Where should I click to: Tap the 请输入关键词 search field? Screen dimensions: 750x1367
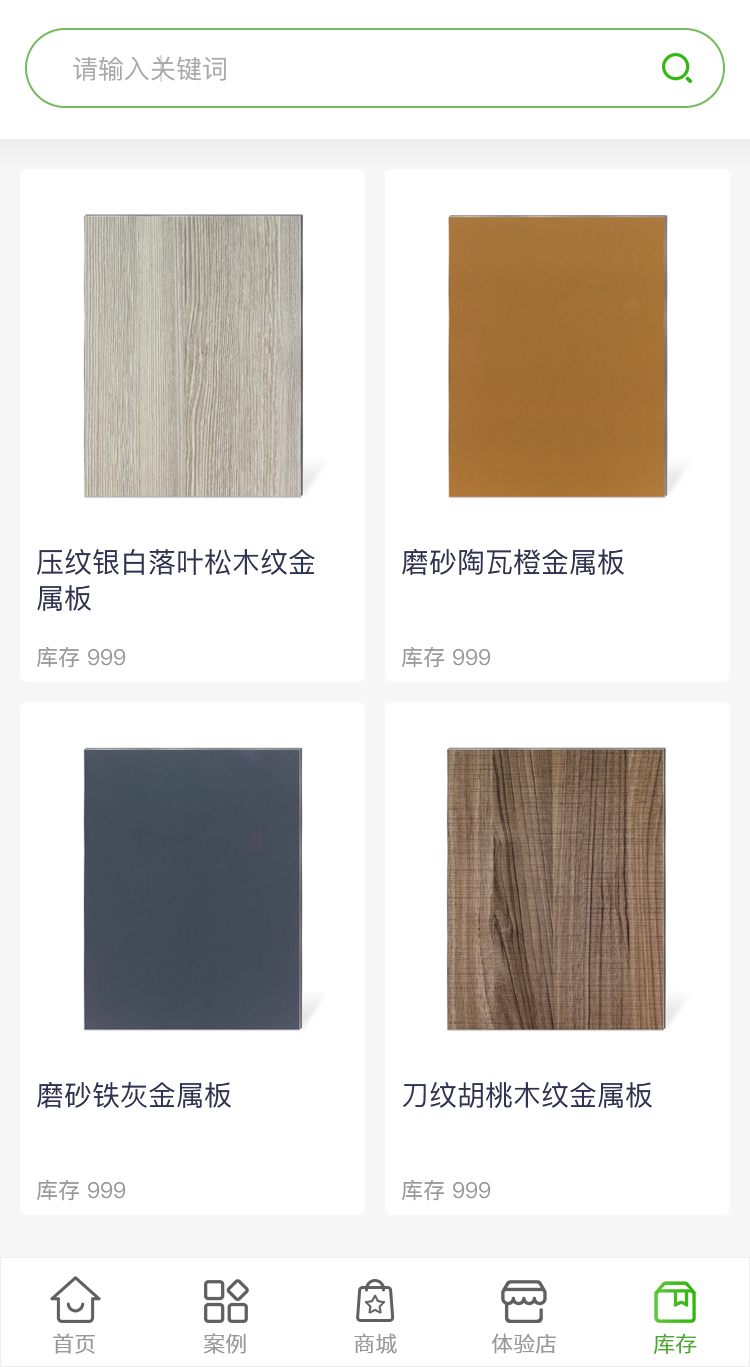click(340, 69)
